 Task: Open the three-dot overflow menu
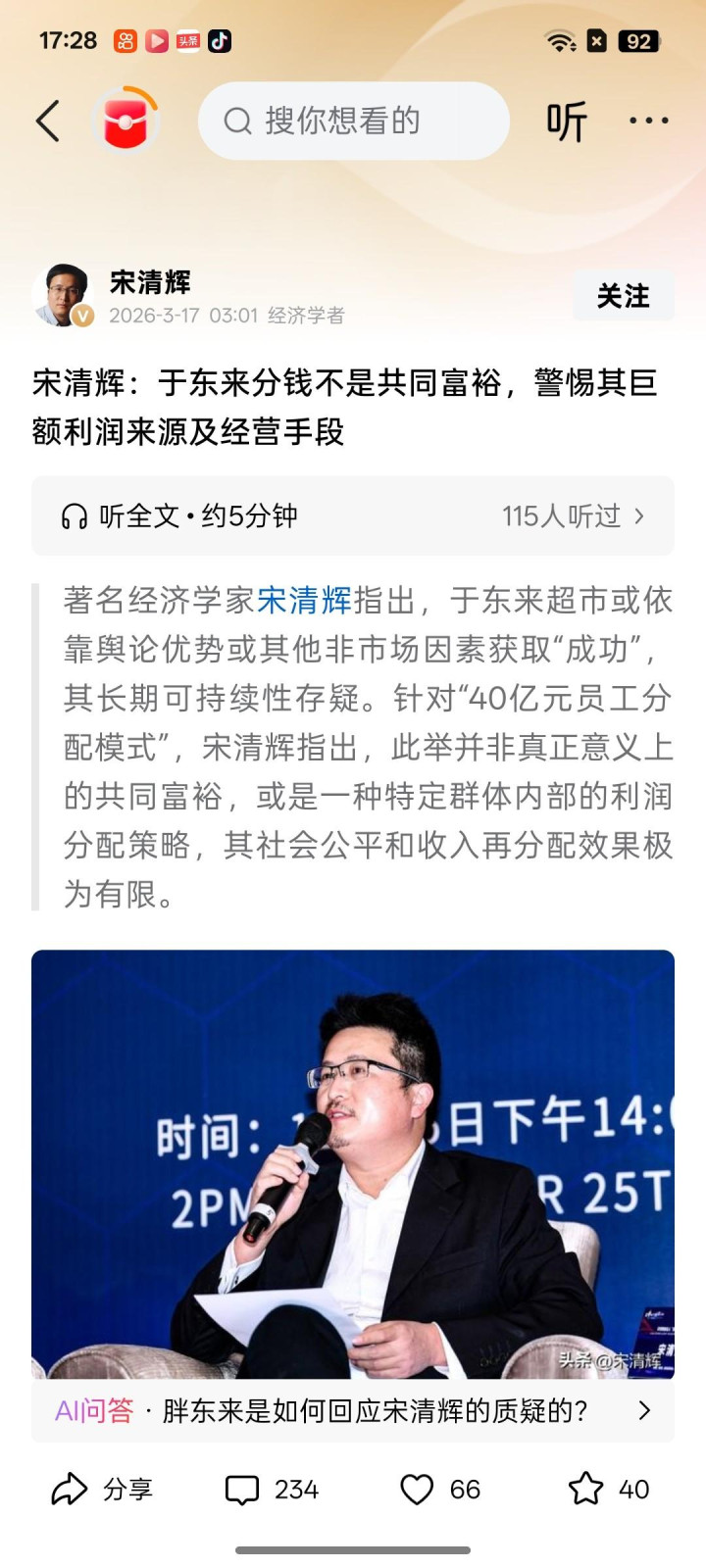click(648, 121)
